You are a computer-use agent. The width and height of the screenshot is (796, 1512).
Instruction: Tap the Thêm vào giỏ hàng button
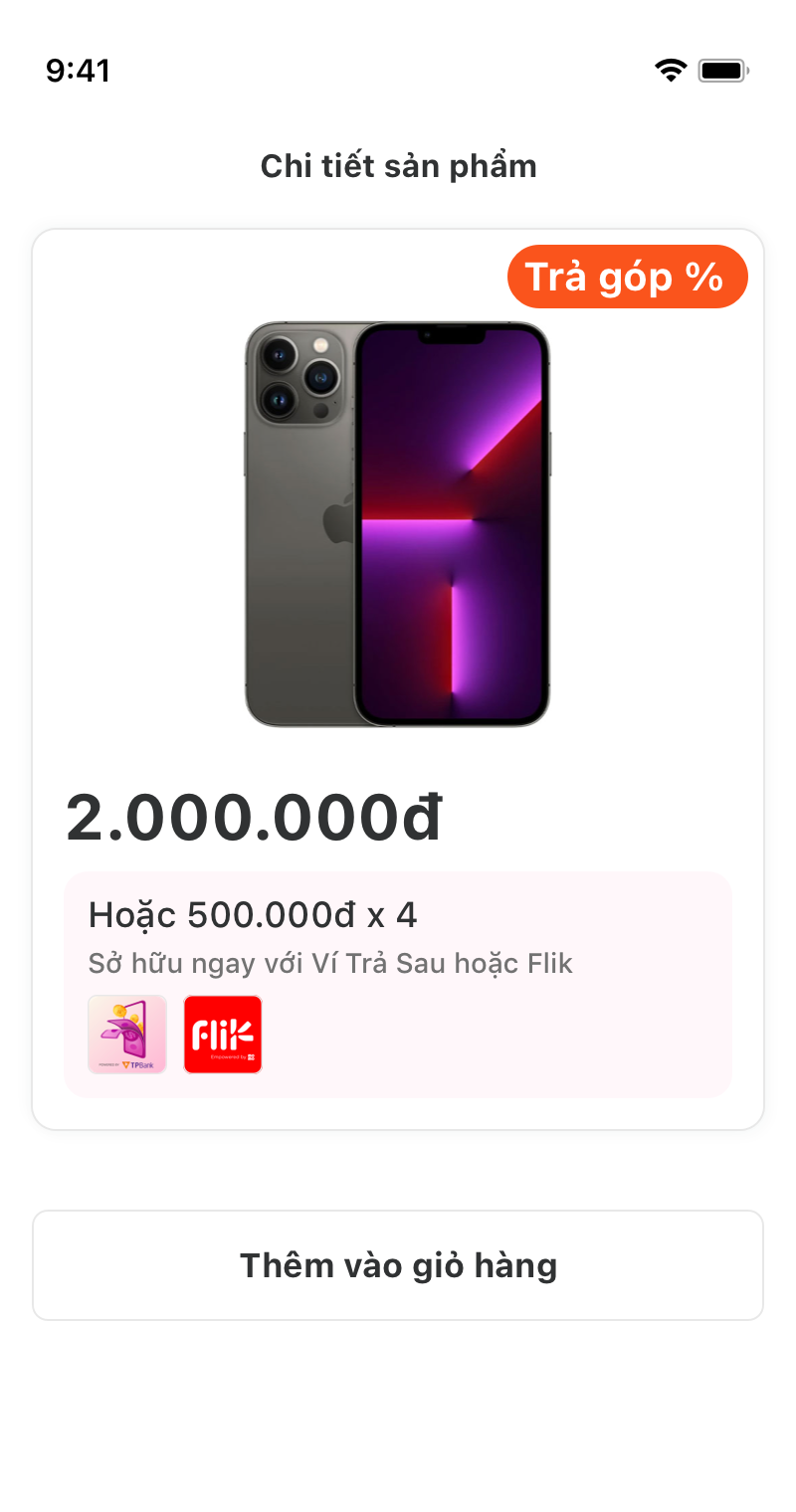pyautogui.click(x=398, y=1265)
